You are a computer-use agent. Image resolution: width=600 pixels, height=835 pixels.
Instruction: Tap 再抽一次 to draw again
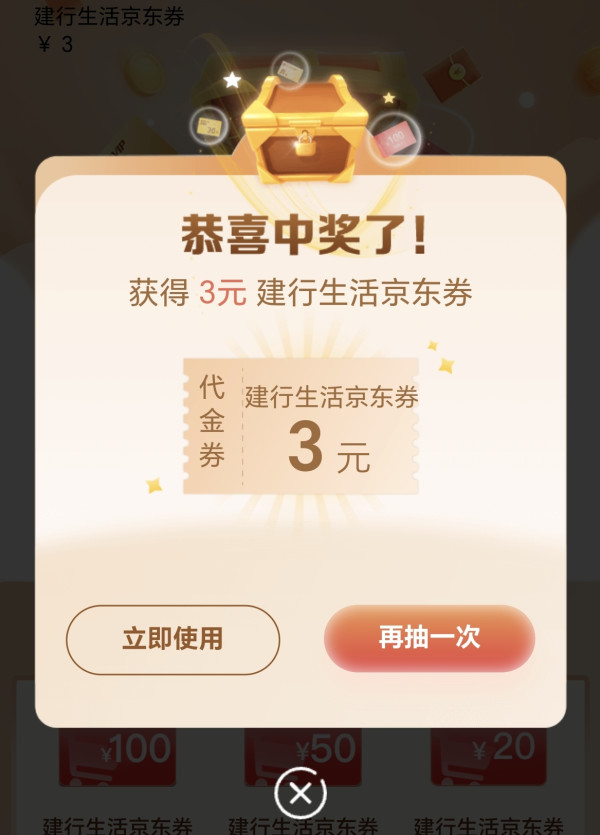pyautogui.click(x=429, y=638)
